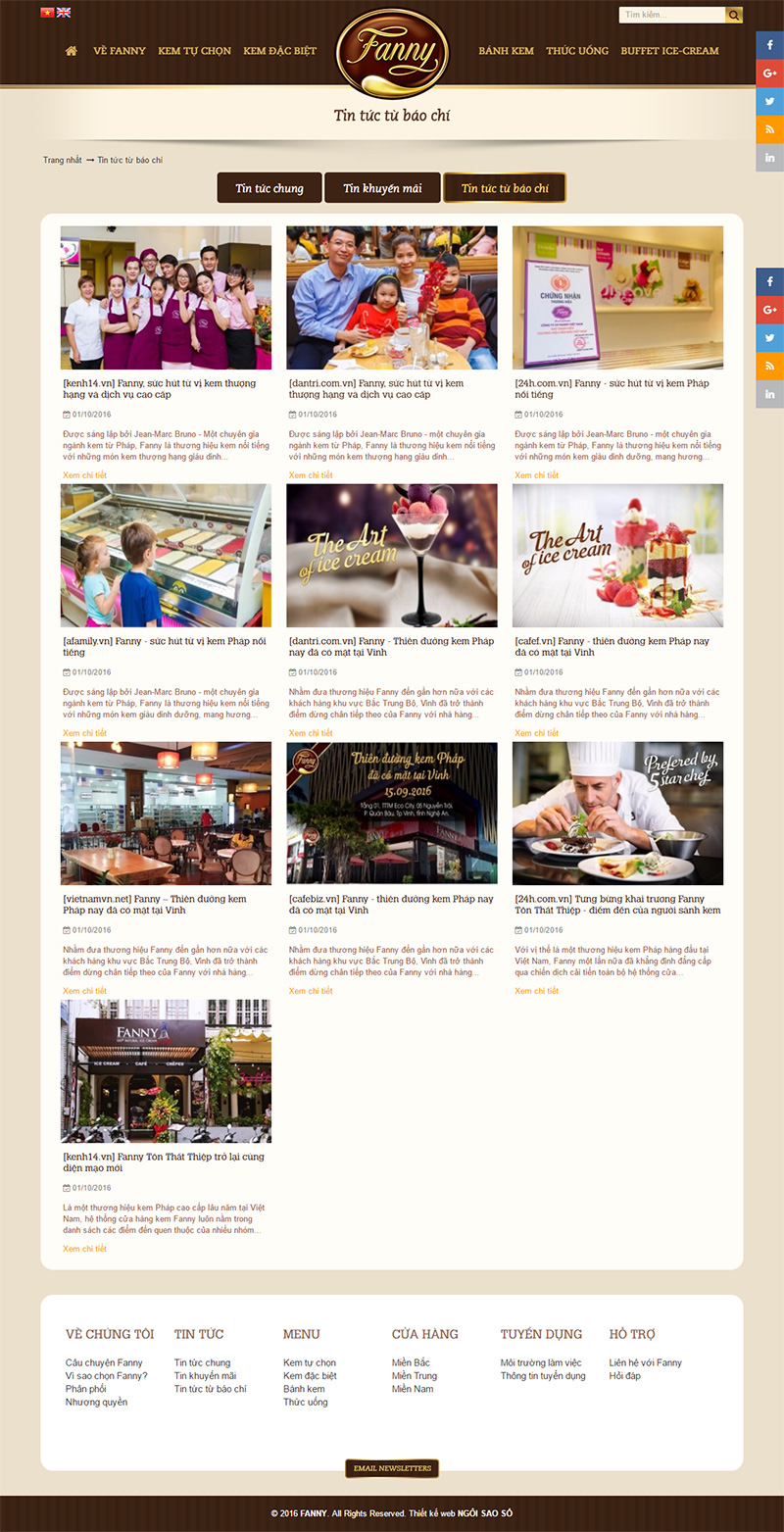Tap the EMAIL NEWSLETTERS button
Image resolution: width=784 pixels, height=1532 pixels.
click(392, 1468)
